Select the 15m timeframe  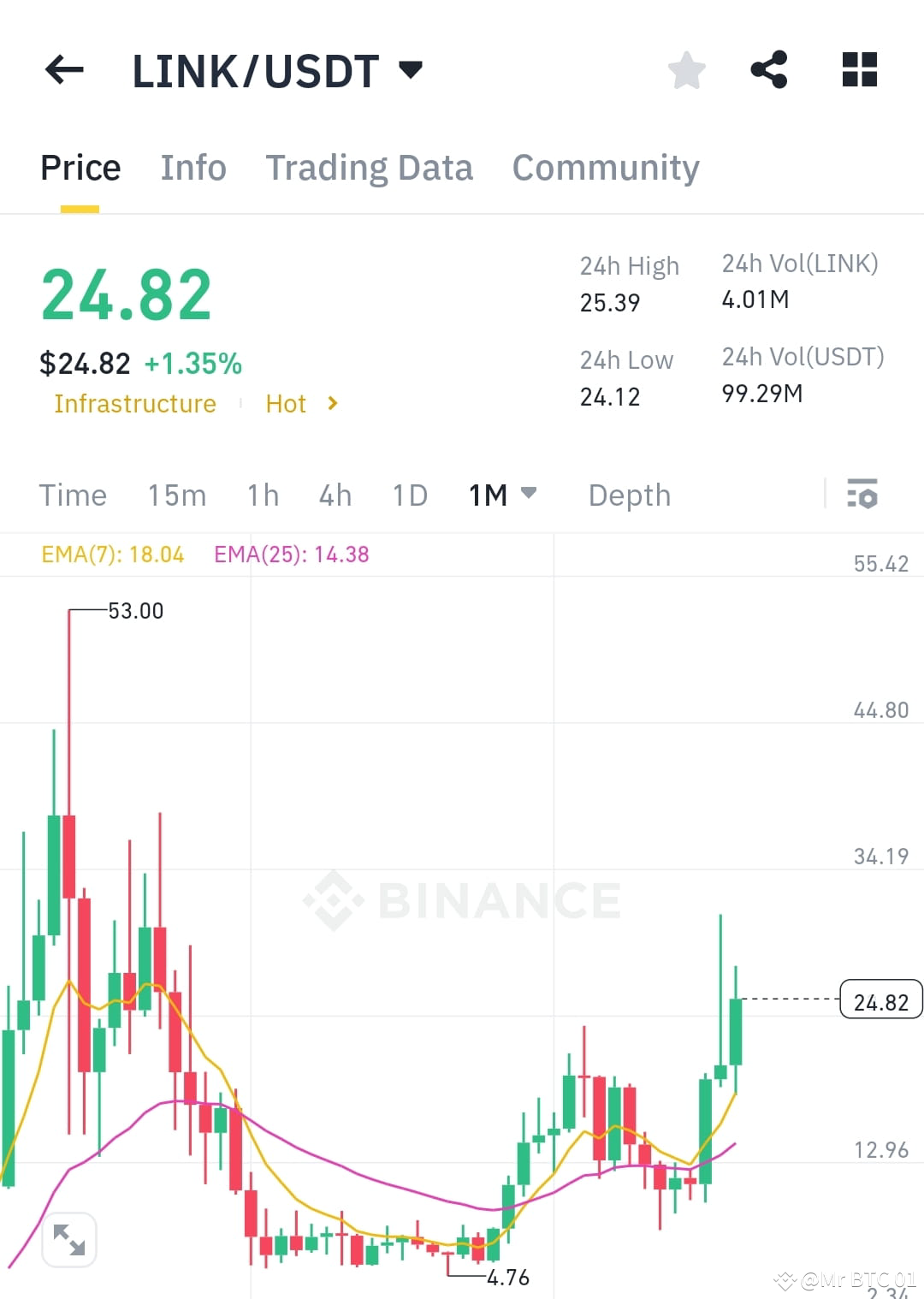[x=175, y=495]
